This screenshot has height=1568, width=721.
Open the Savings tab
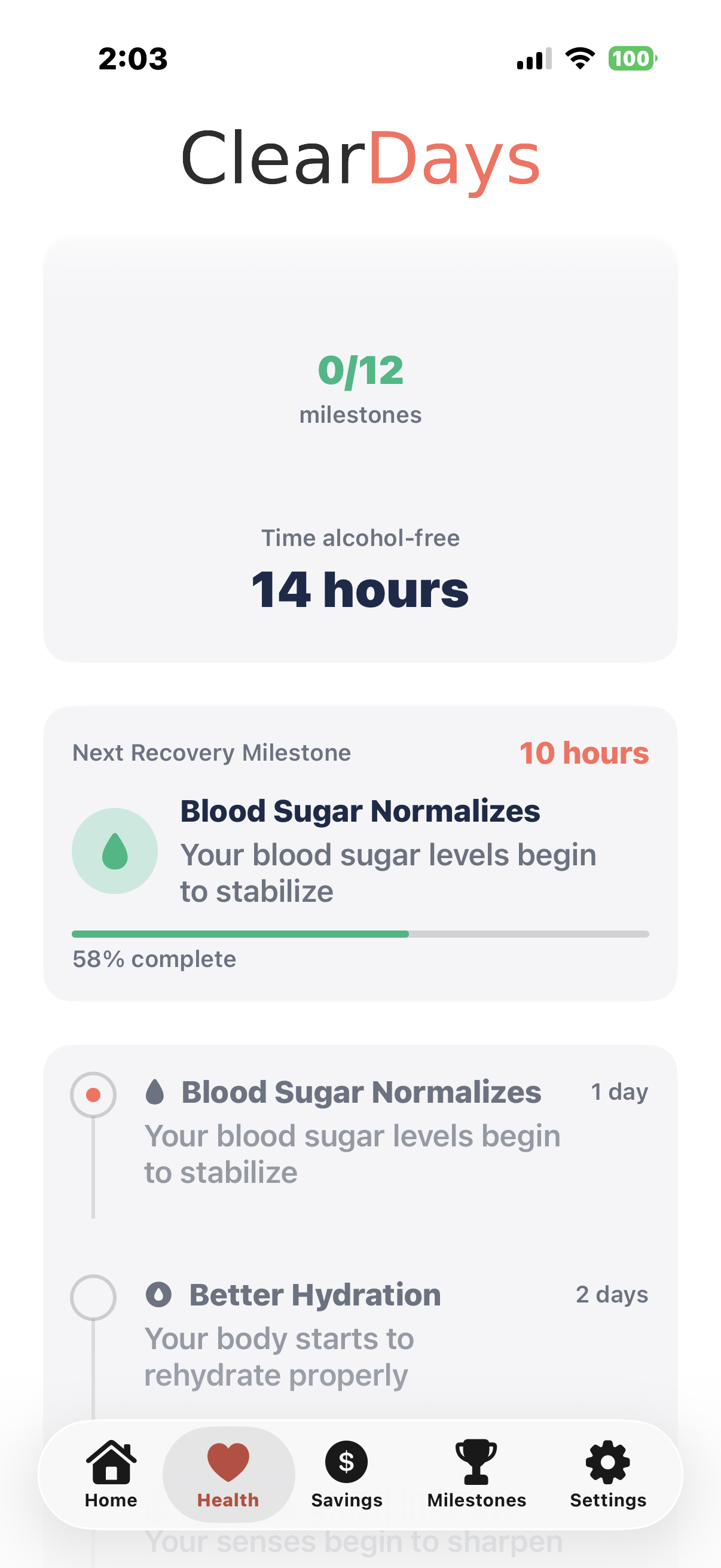pyautogui.click(x=346, y=1473)
